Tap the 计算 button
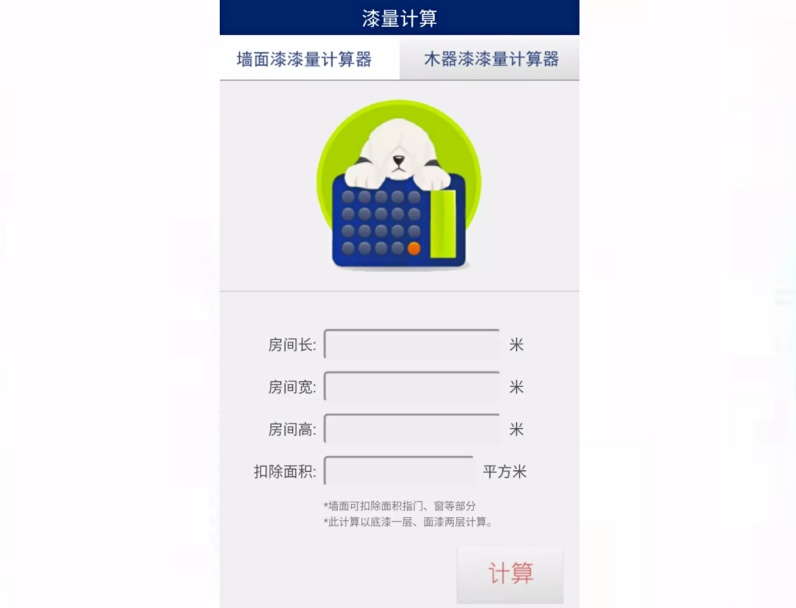The height and width of the screenshot is (608, 796). click(510, 574)
